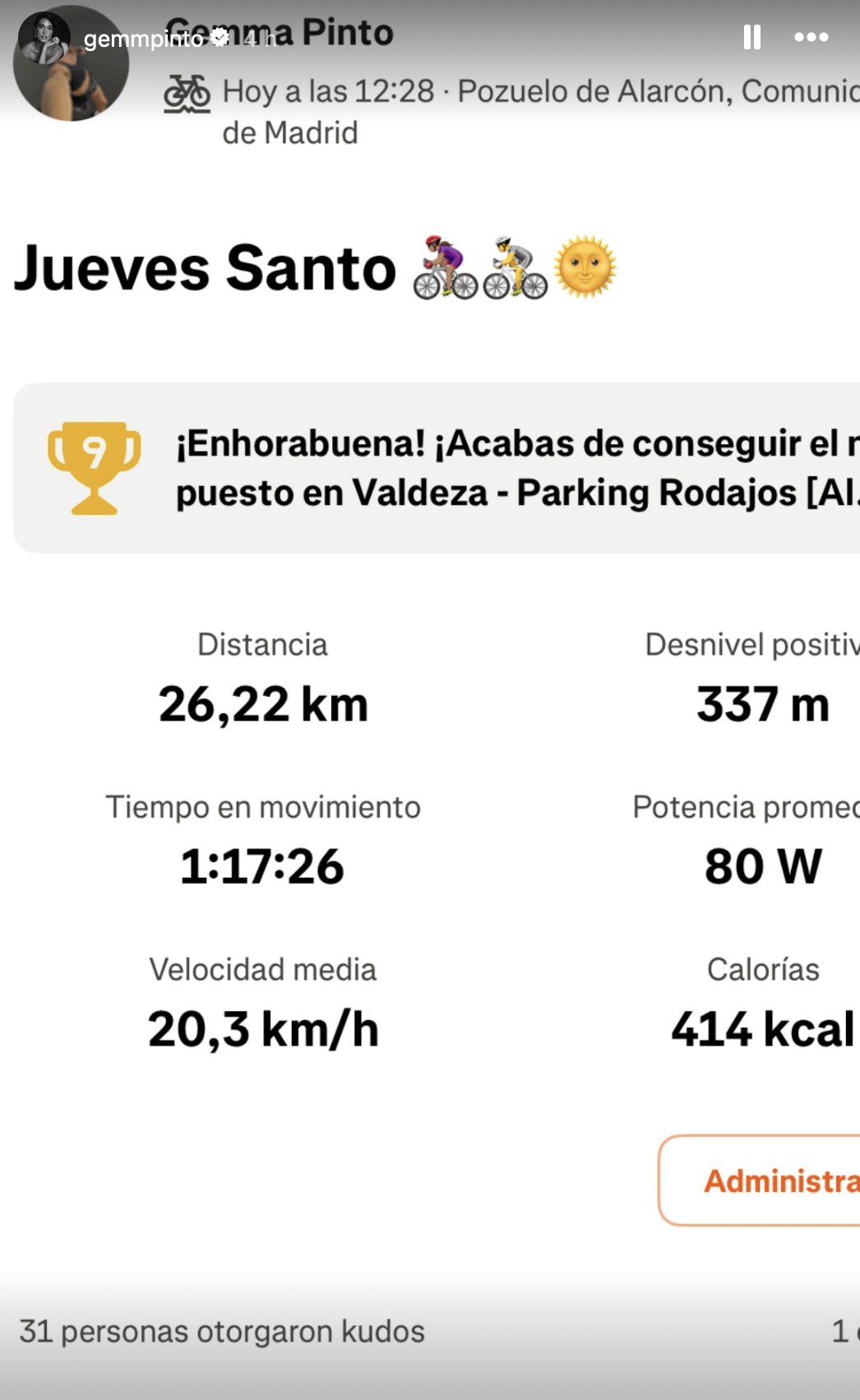Viewport: 860px width, 1400px height.
Task: Open the story's three-dot options menu
Action: point(811,37)
